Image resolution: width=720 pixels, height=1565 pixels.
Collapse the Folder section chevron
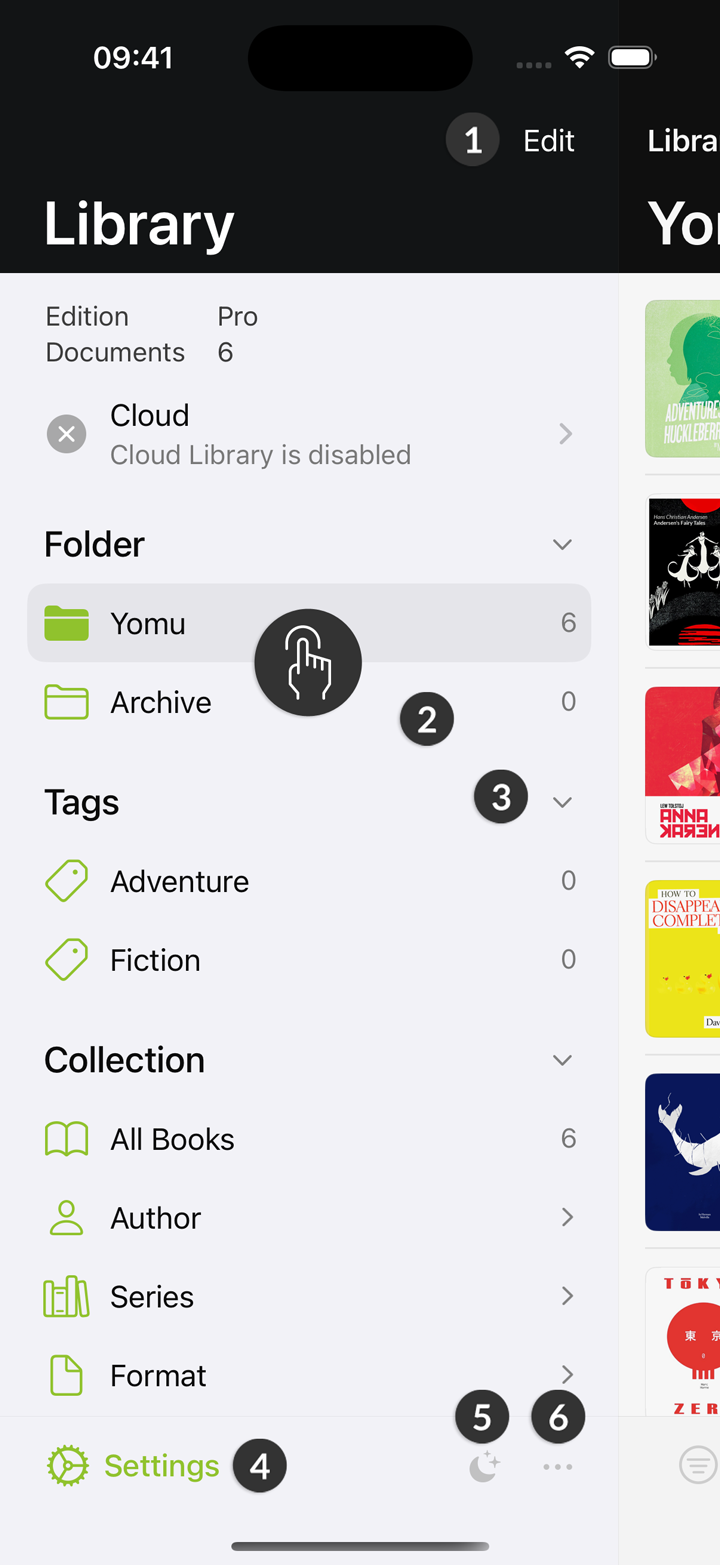tap(563, 545)
